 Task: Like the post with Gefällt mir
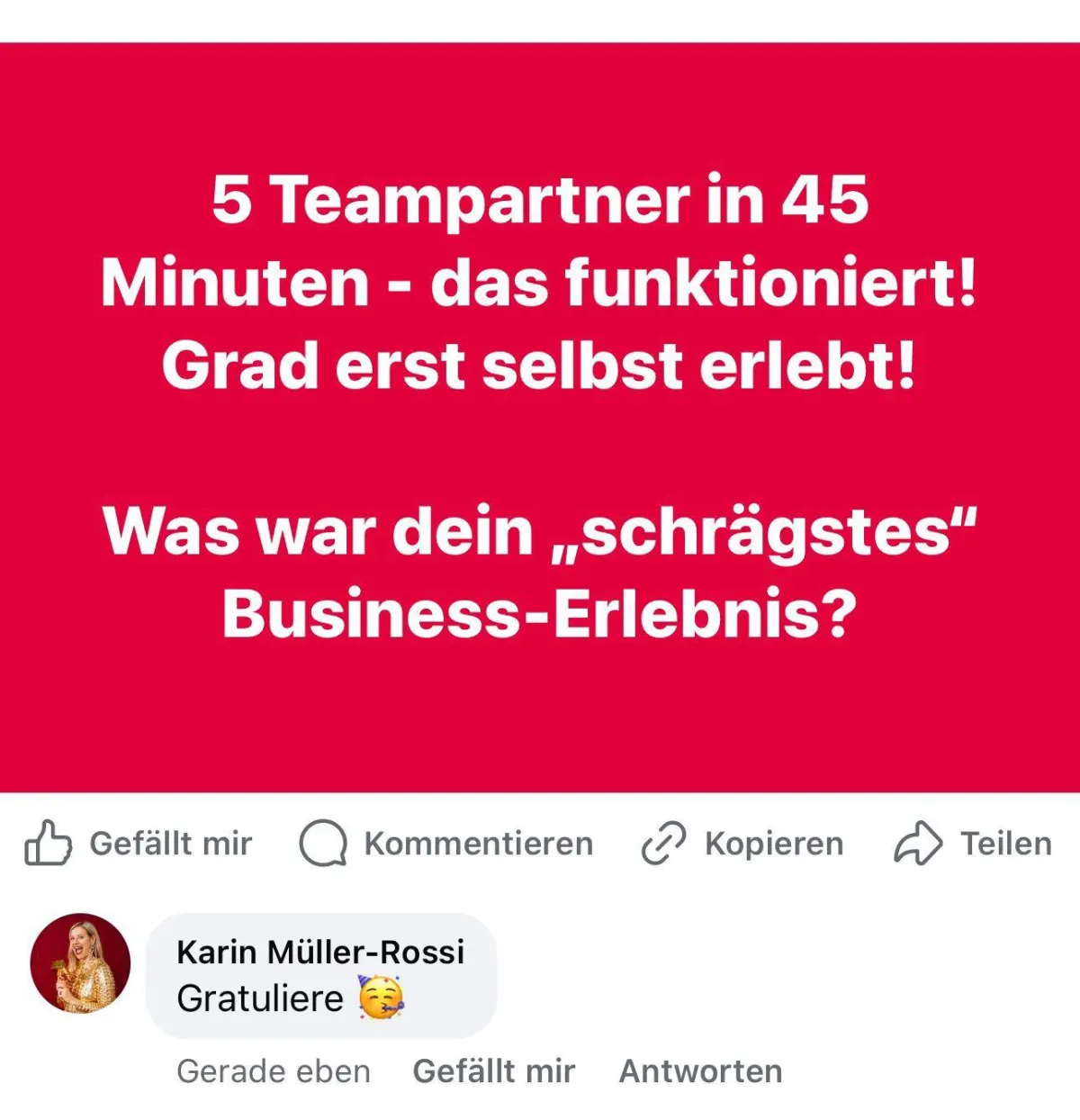tap(139, 844)
